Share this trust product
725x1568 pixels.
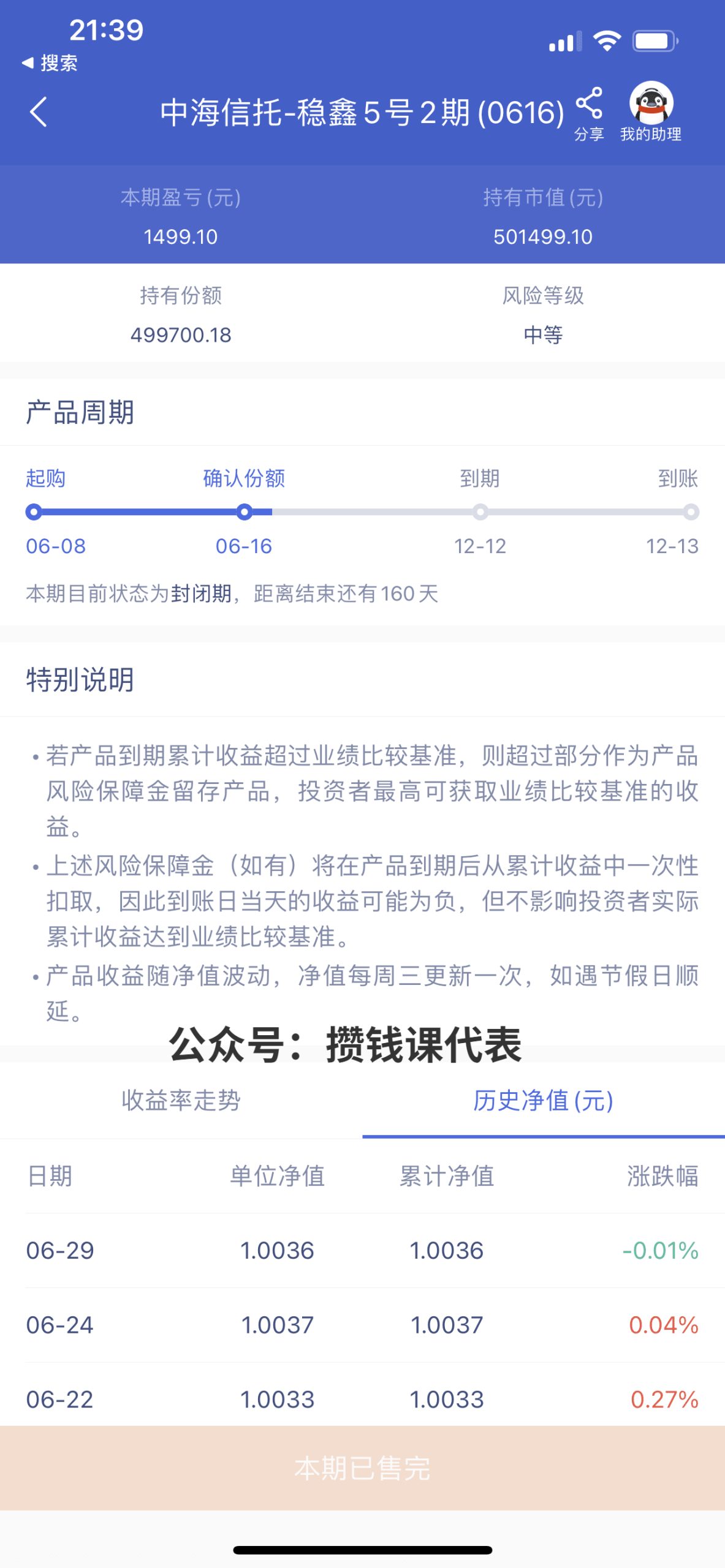click(x=589, y=113)
